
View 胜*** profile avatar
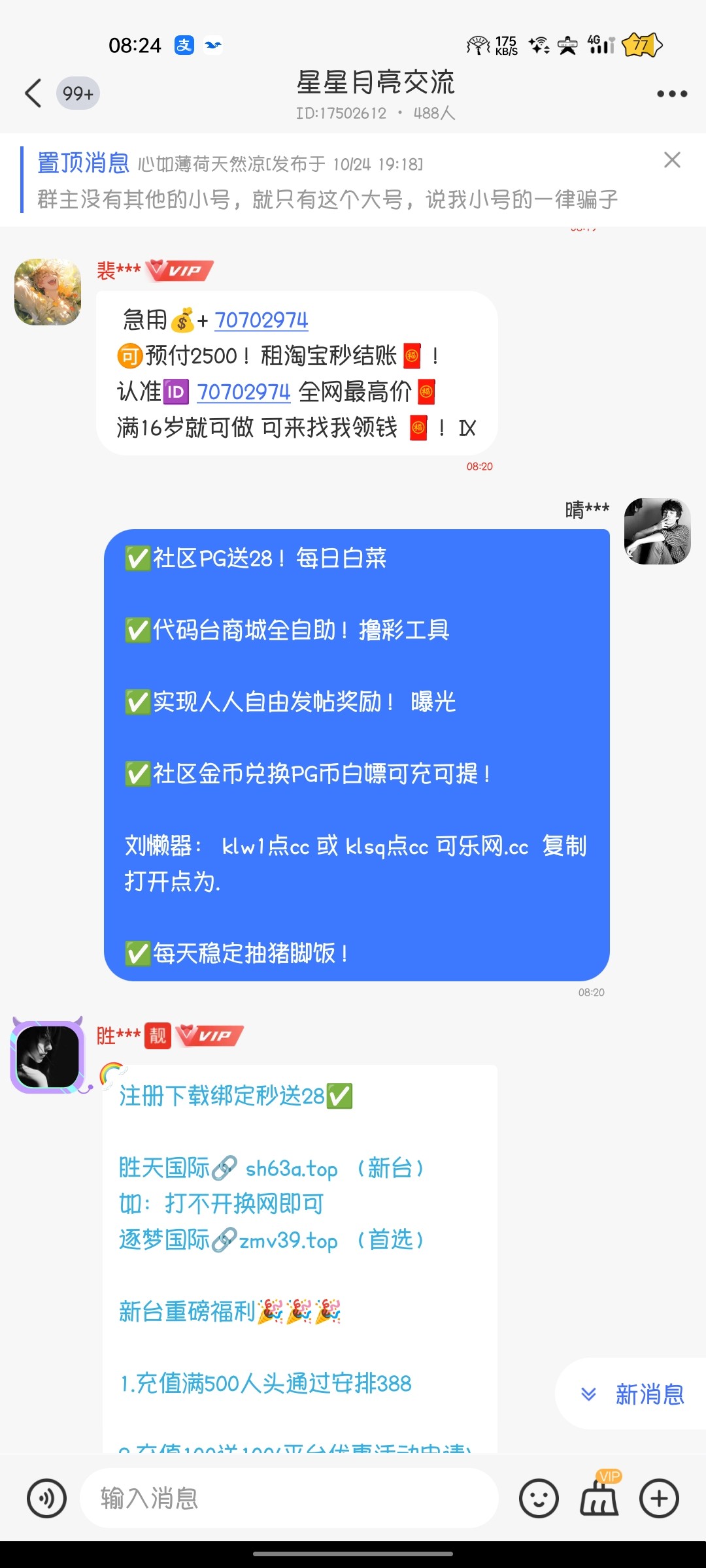48,1056
